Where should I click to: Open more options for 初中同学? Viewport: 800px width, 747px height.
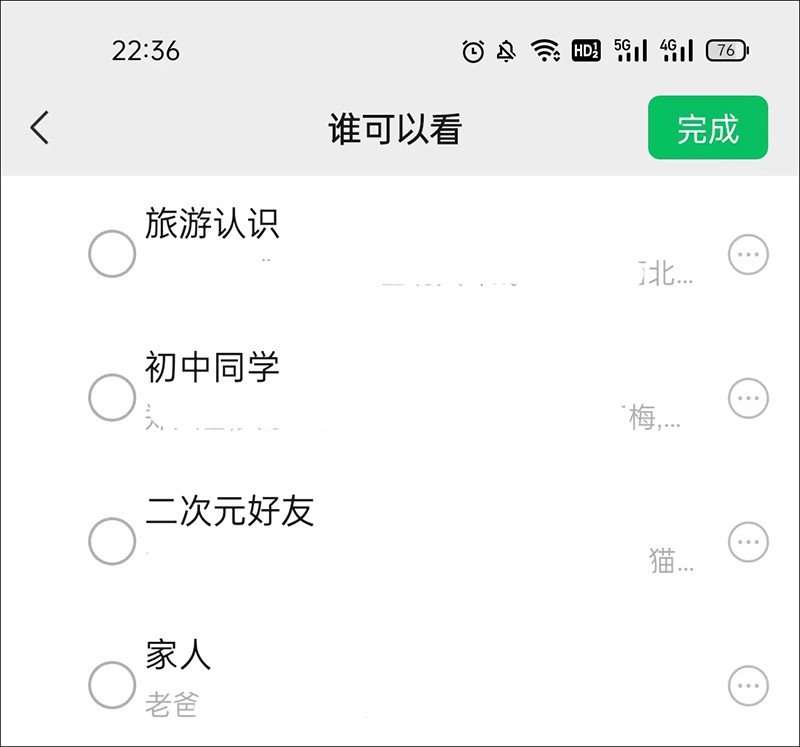(x=748, y=399)
